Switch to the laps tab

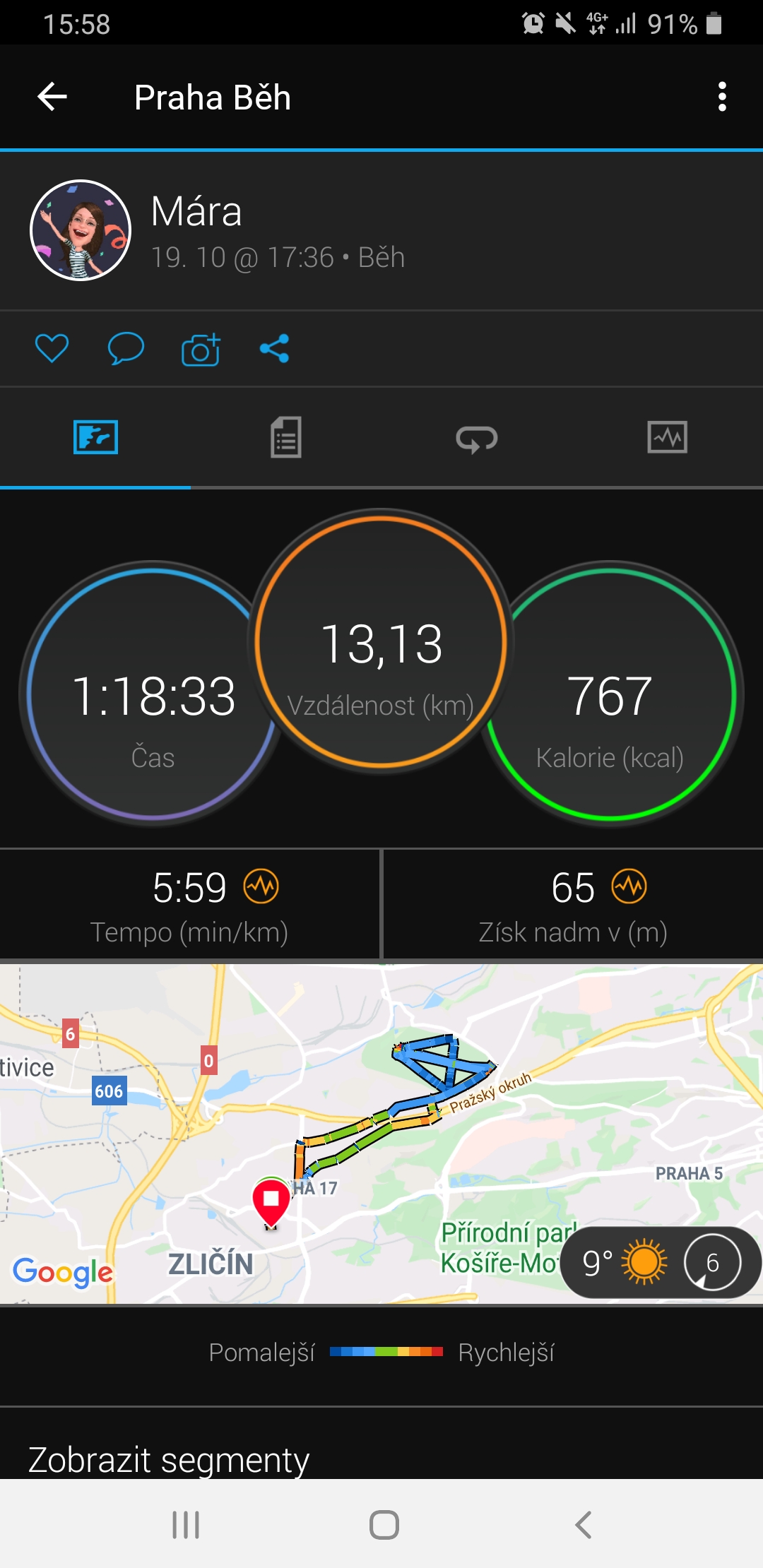pyautogui.click(x=477, y=438)
